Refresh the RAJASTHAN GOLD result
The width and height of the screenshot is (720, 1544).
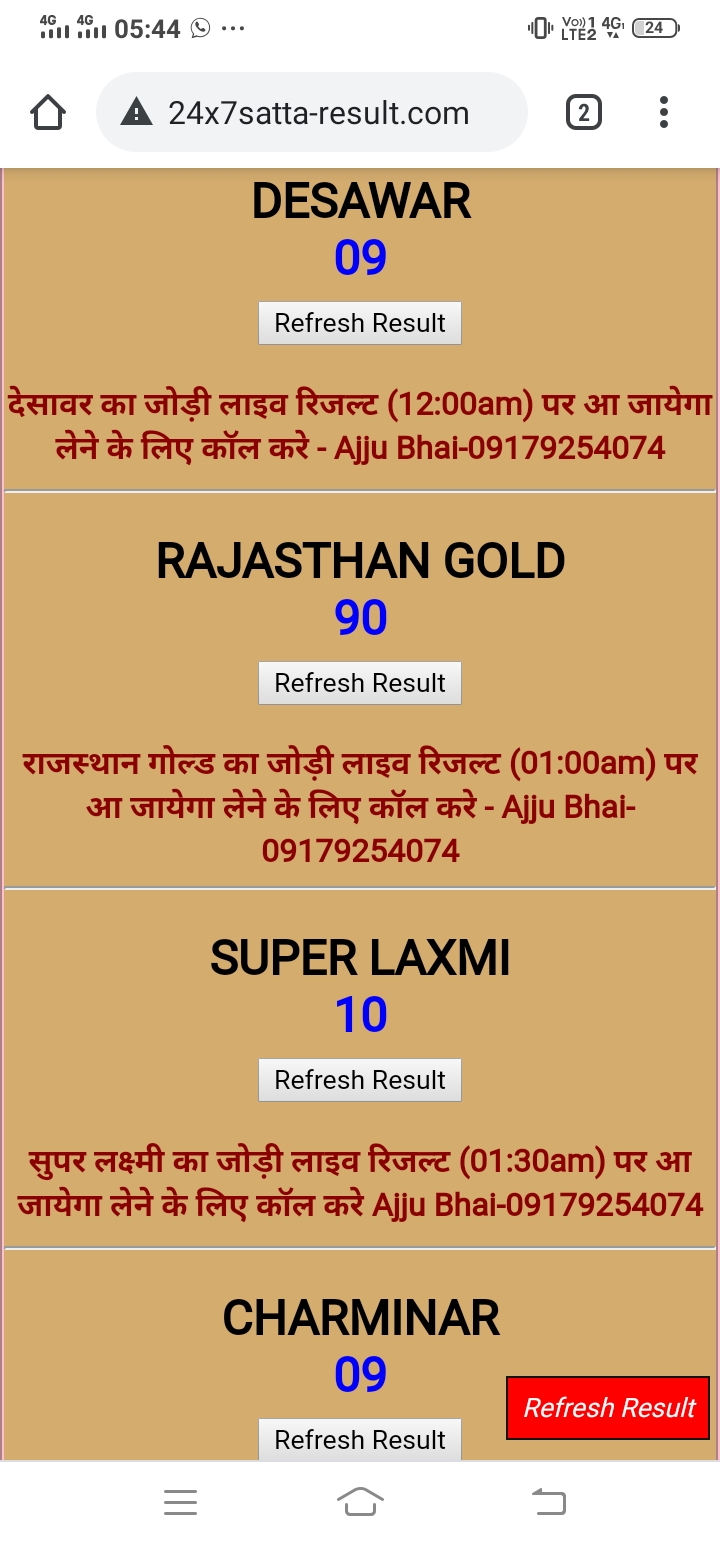pyautogui.click(x=360, y=683)
